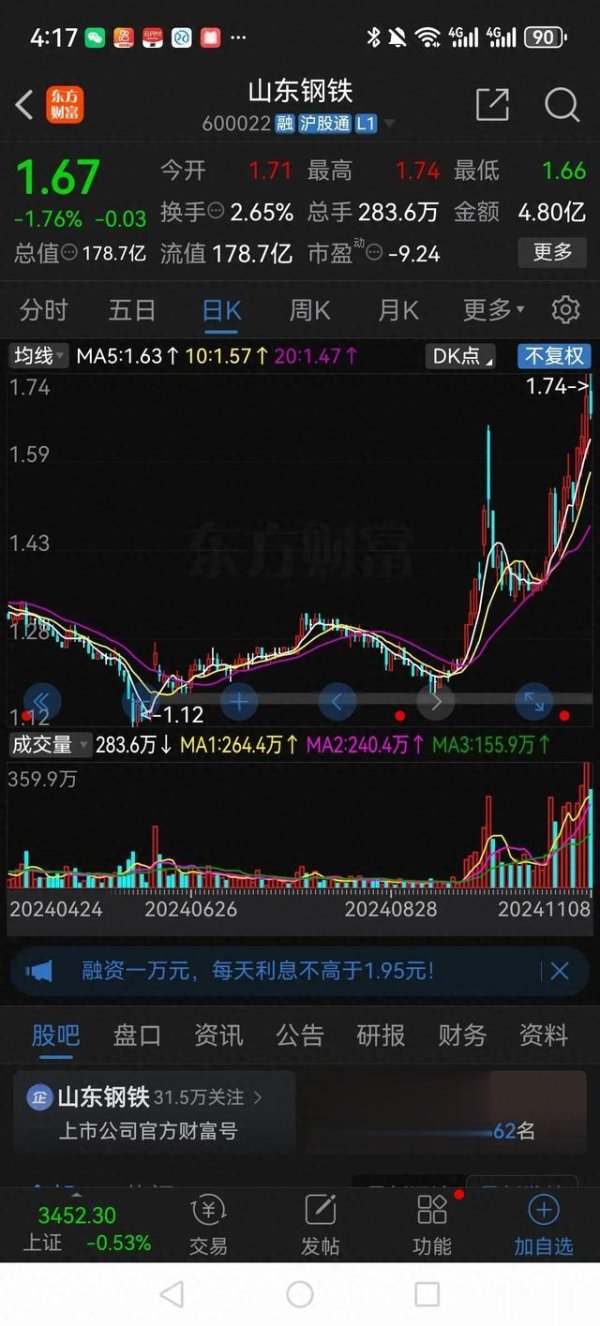Open the 不复权 adjustment option
This screenshot has height=1326, width=600.
click(554, 356)
